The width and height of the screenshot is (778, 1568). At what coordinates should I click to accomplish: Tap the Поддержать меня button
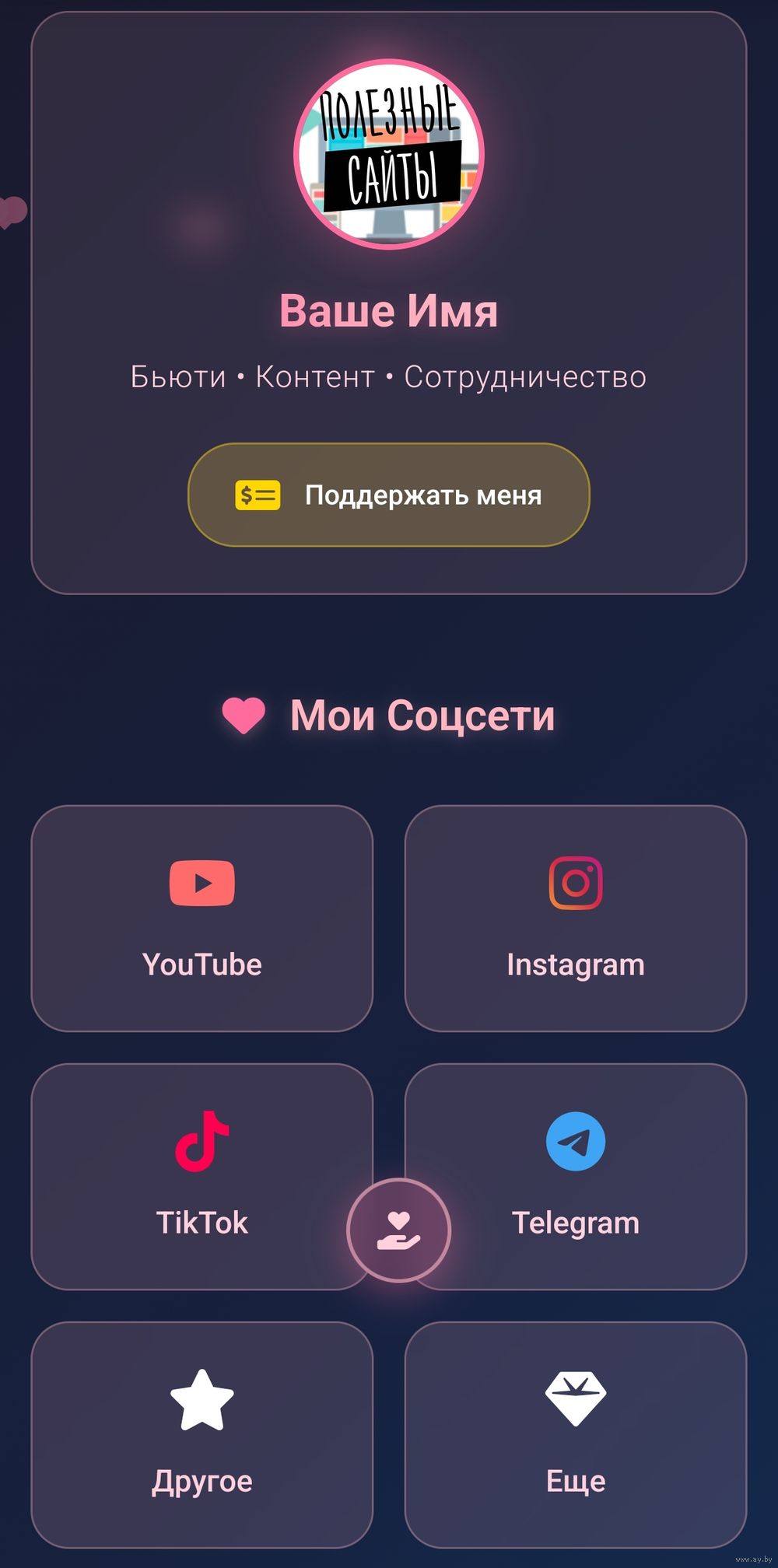coord(389,495)
